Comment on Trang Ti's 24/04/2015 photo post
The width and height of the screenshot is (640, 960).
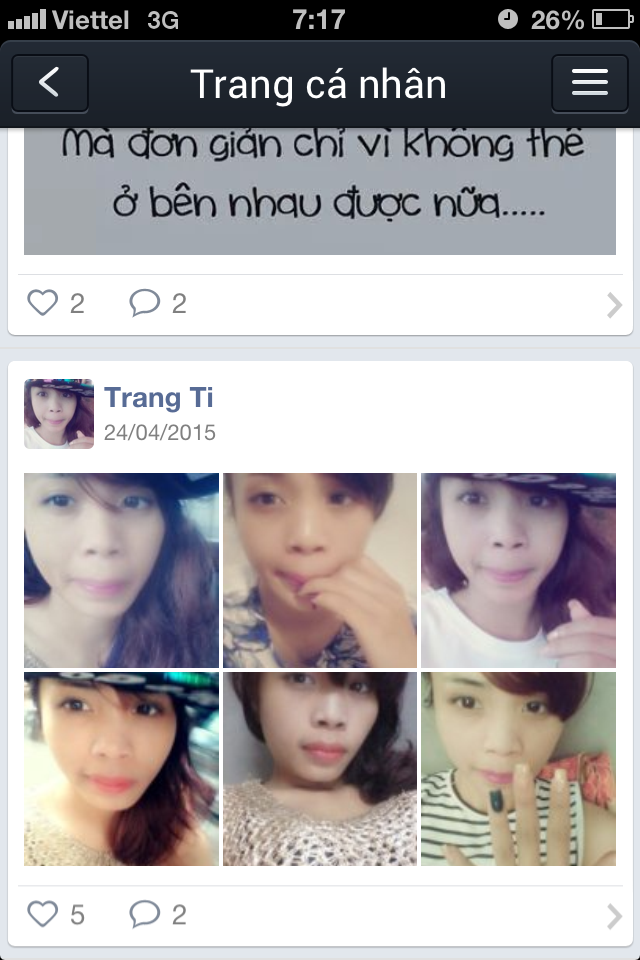[146, 914]
